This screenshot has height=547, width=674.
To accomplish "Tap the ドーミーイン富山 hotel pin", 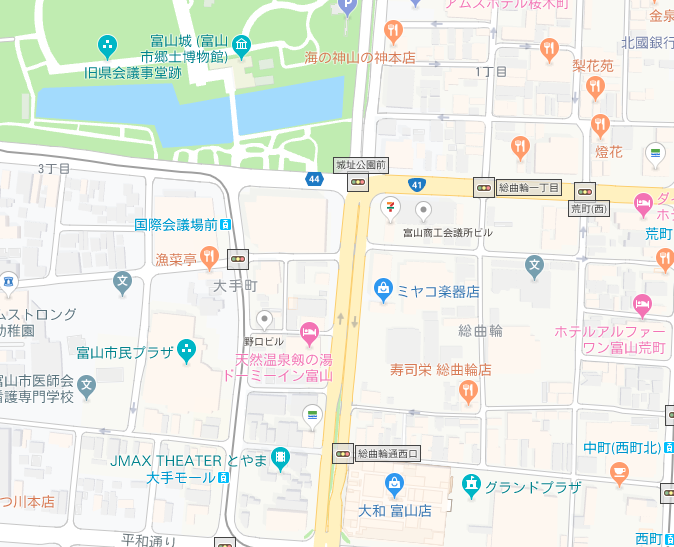I will point(310,331).
